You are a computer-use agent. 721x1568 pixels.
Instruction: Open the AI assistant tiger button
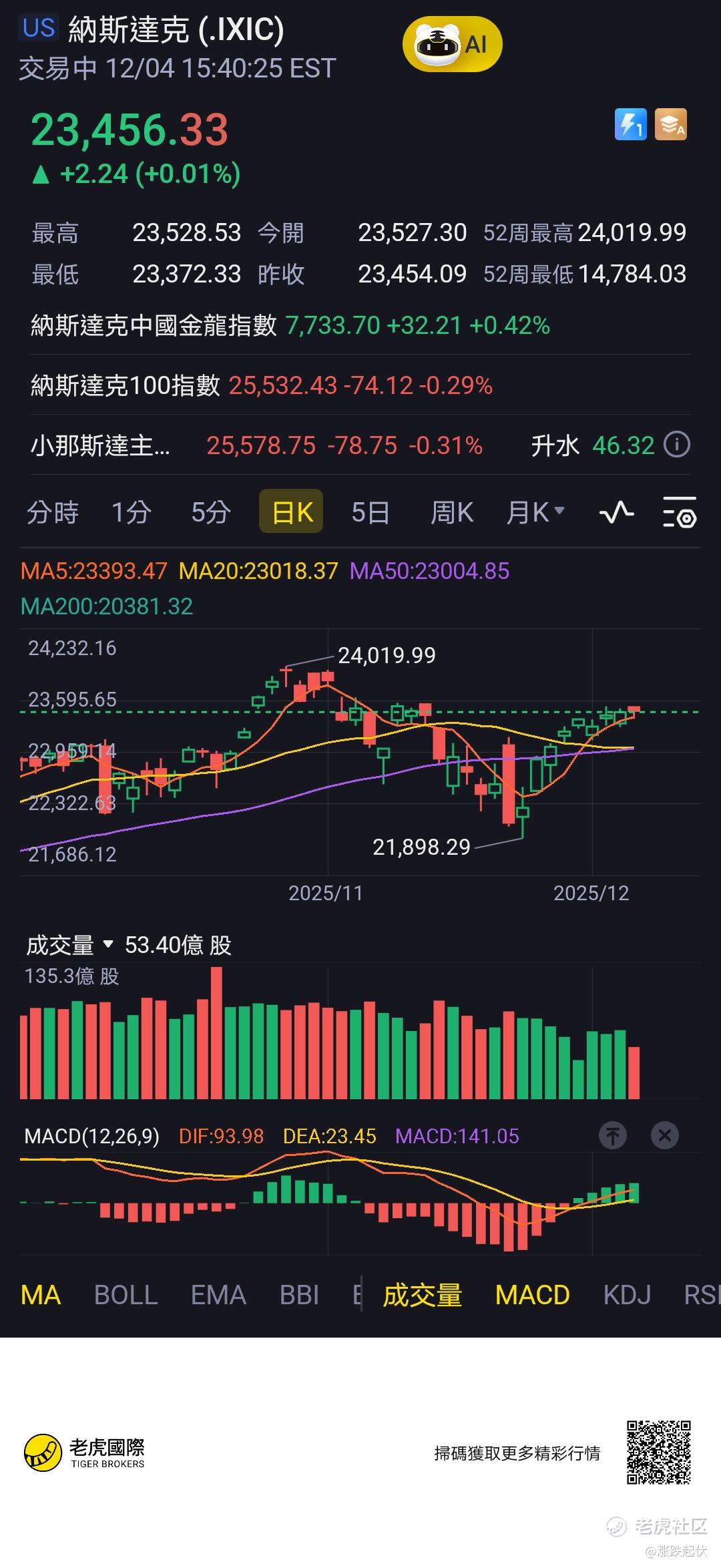(x=452, y=45)
